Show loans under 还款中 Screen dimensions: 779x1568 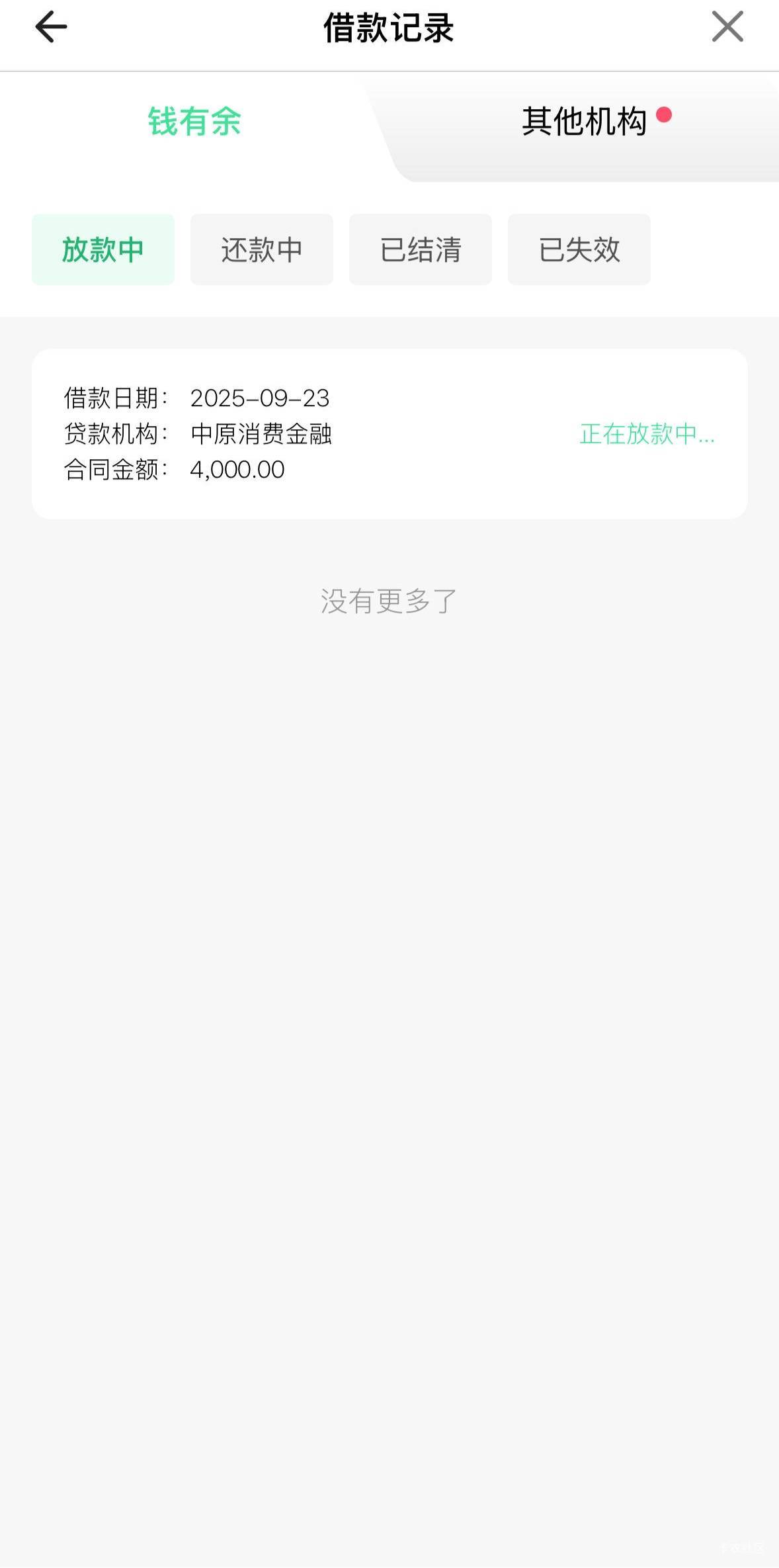coord(262,250)
